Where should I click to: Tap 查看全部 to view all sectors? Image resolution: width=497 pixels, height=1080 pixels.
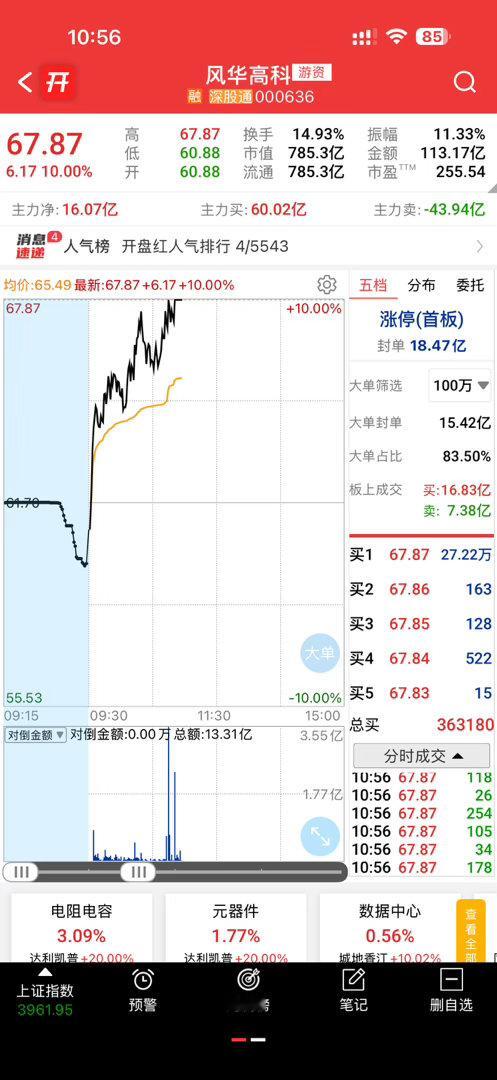coord(472,931)
